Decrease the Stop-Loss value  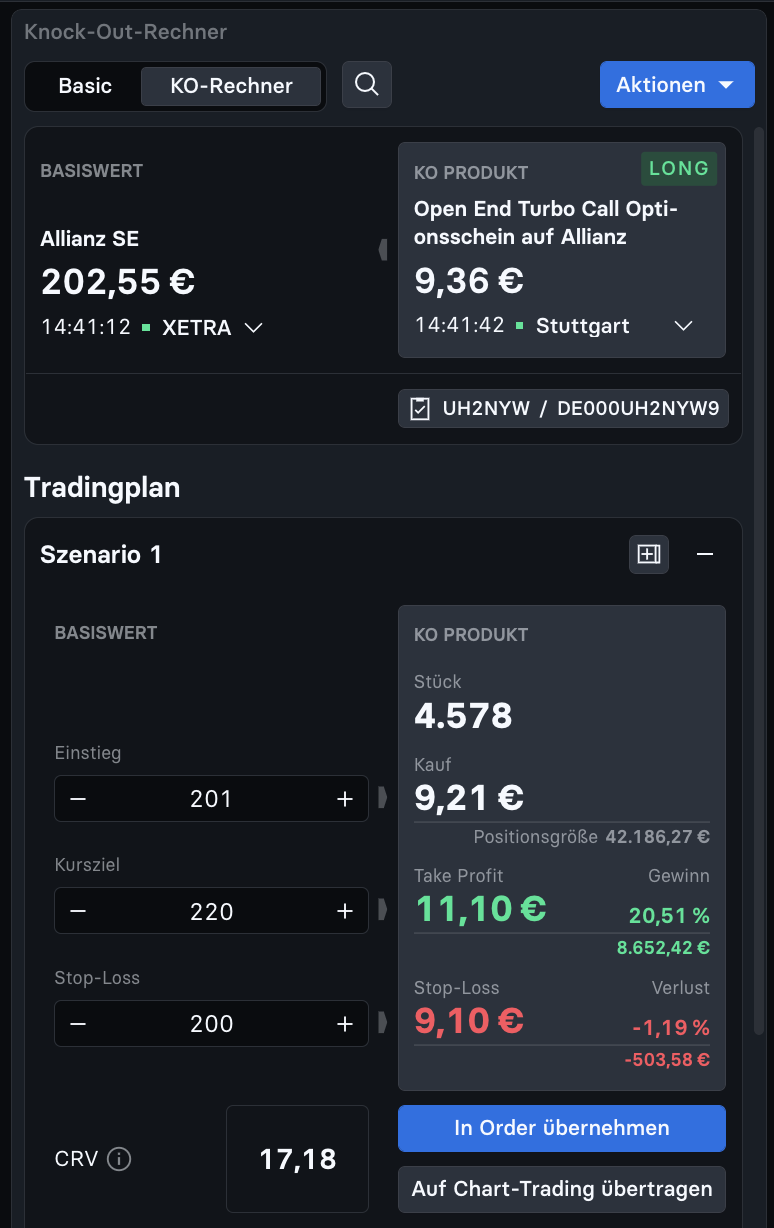click(x=78, y=1024)
